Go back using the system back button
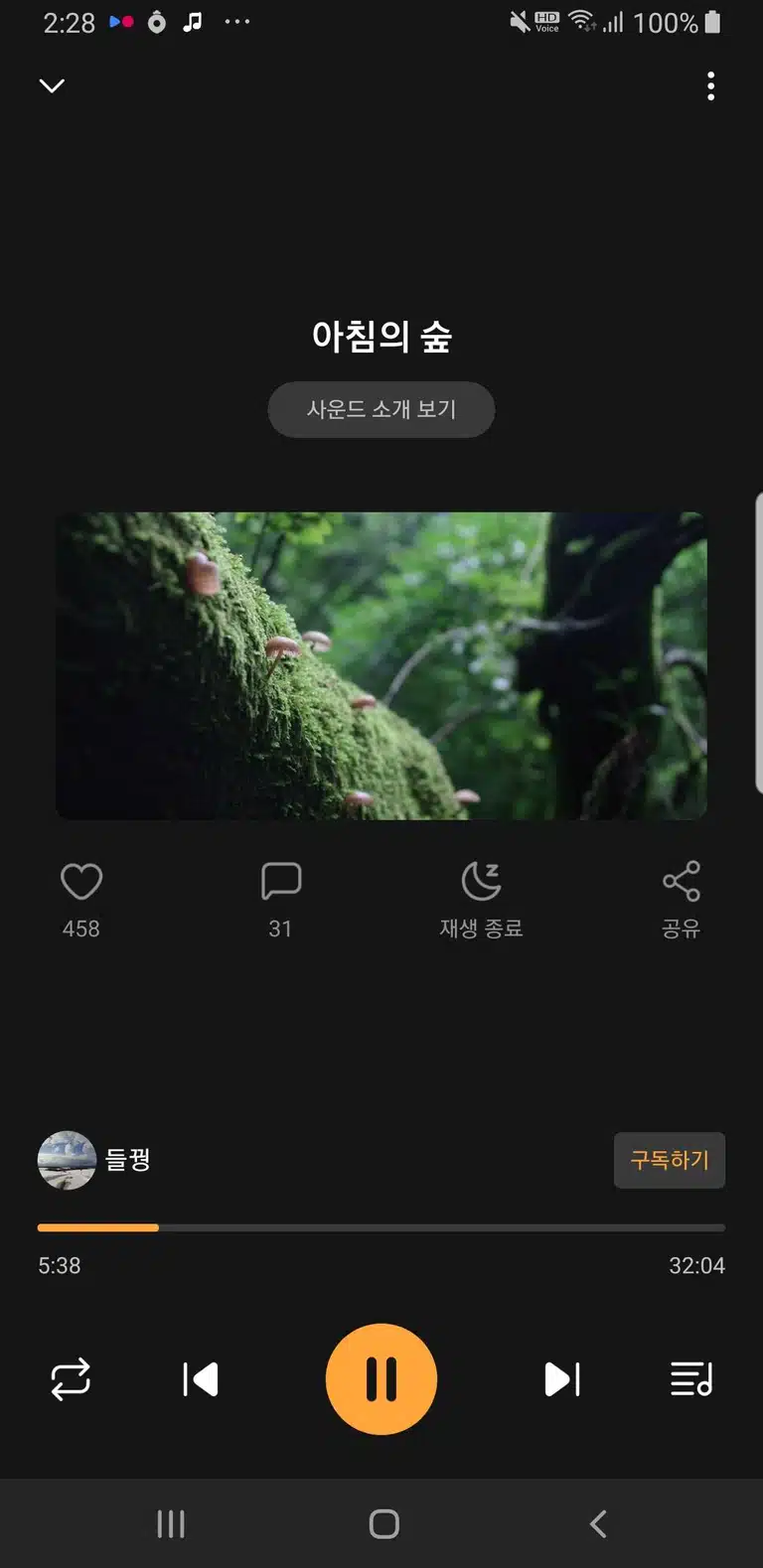The image size is (763, 1568). pyautogui.click(x=598, y=1523)
